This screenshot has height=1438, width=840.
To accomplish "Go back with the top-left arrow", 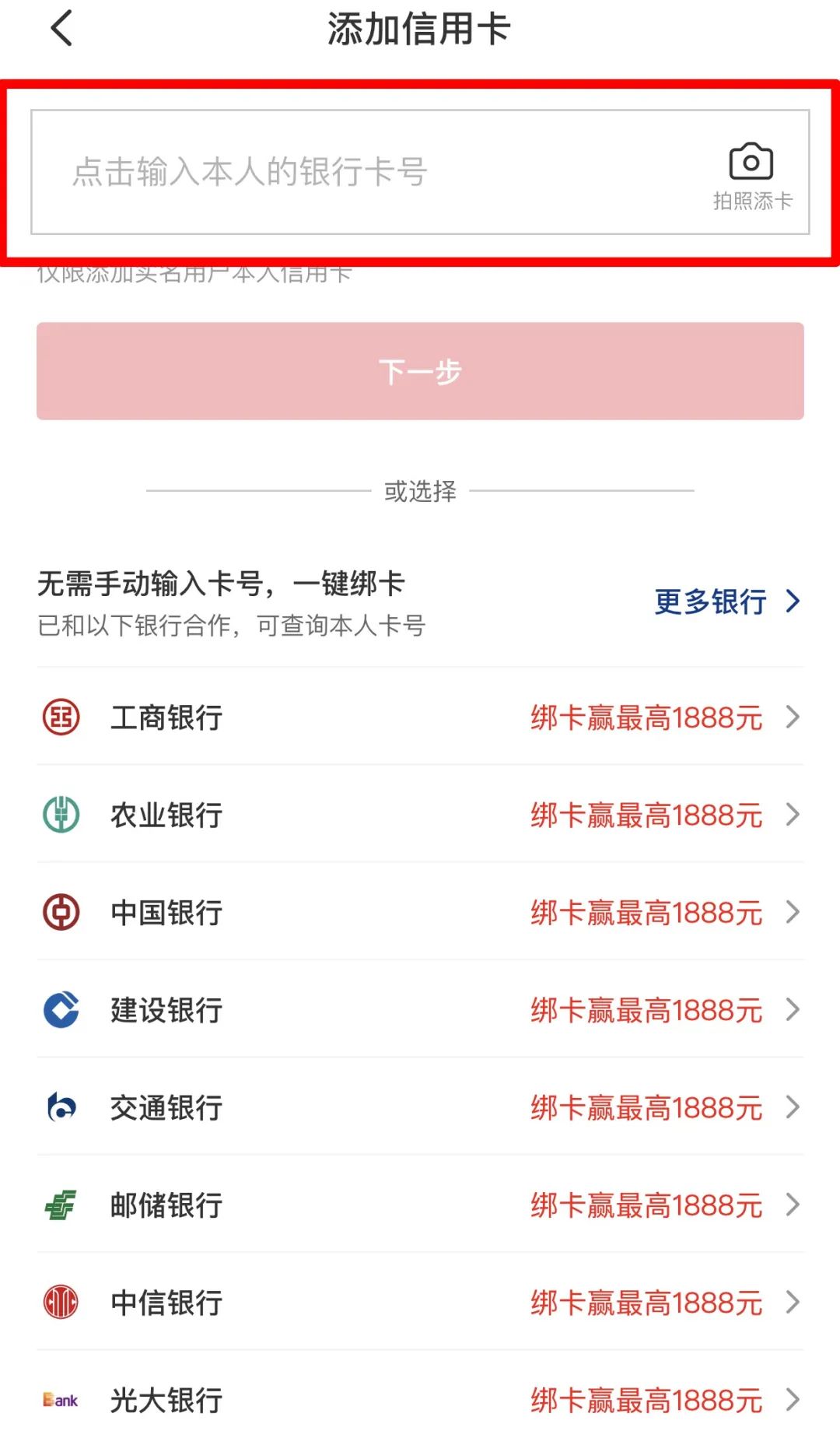I will (61, 29).
